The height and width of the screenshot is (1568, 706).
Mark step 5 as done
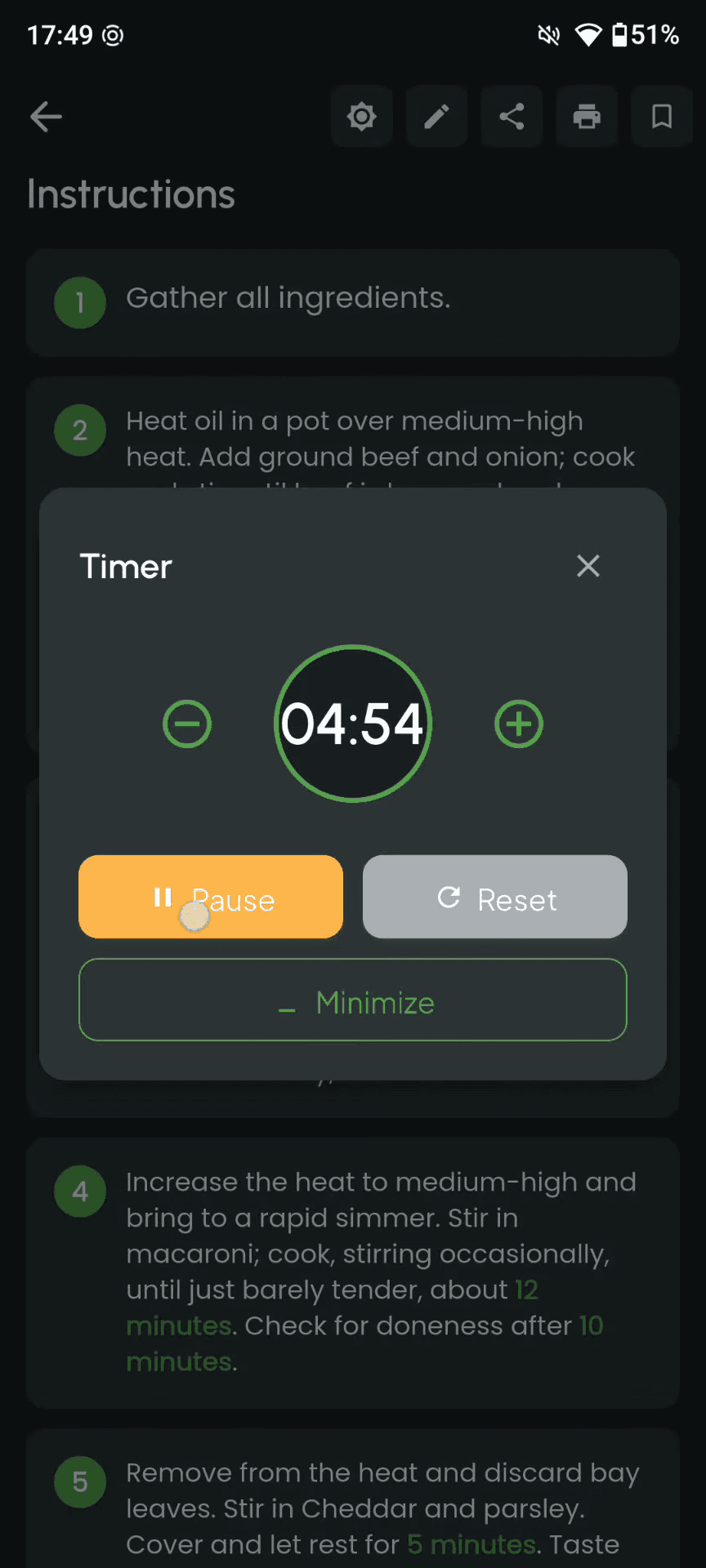[79, 1482]
